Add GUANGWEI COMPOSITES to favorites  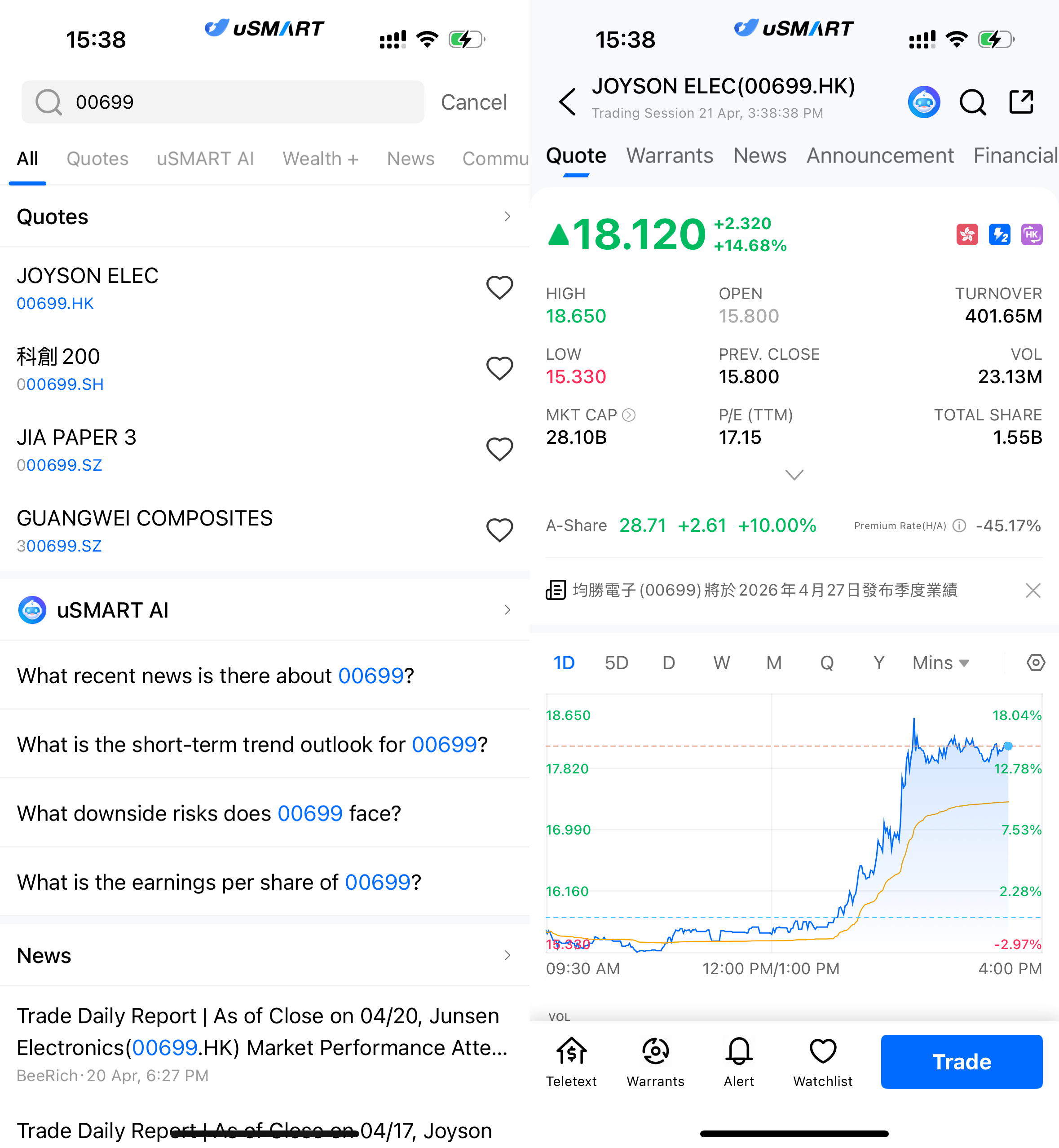499,530
